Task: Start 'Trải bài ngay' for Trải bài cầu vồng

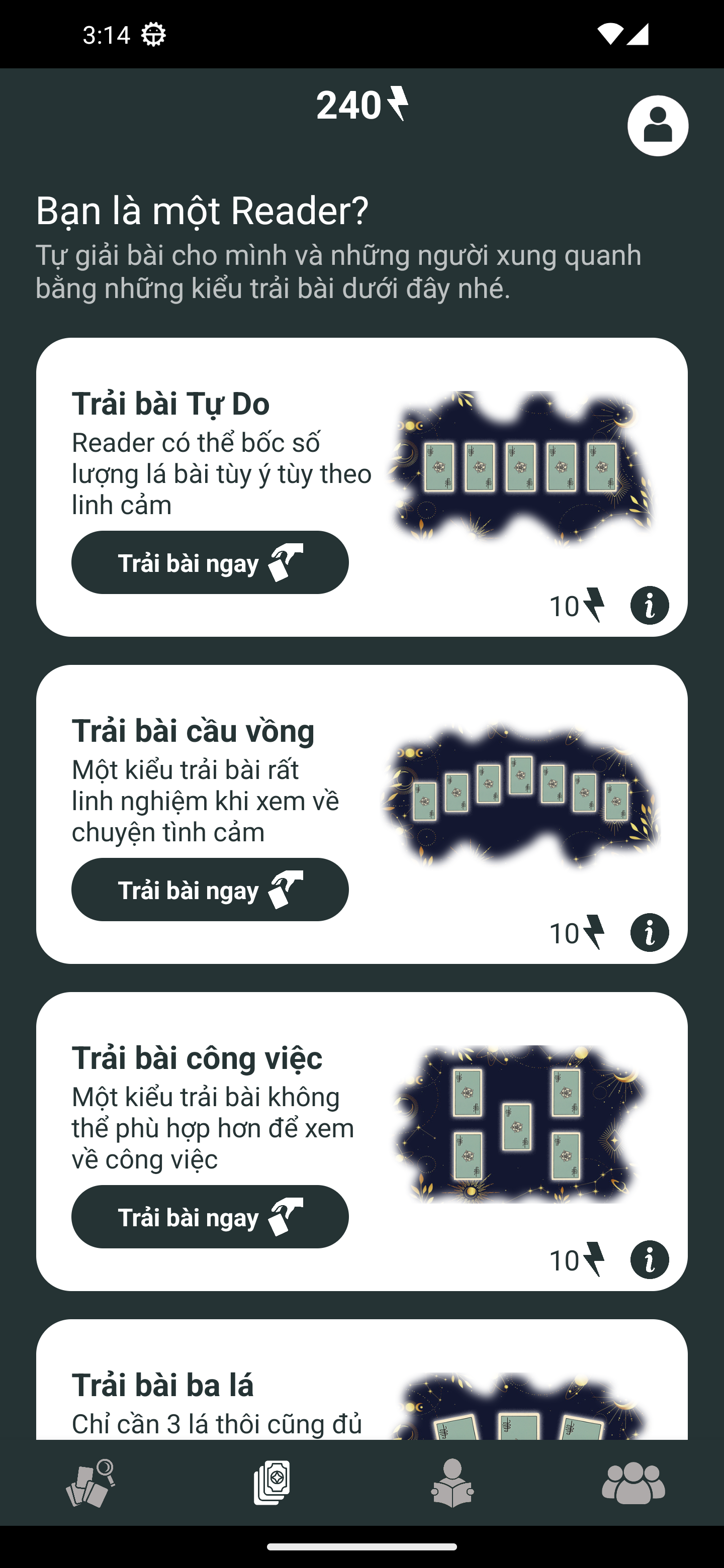Action: point(210,890)
